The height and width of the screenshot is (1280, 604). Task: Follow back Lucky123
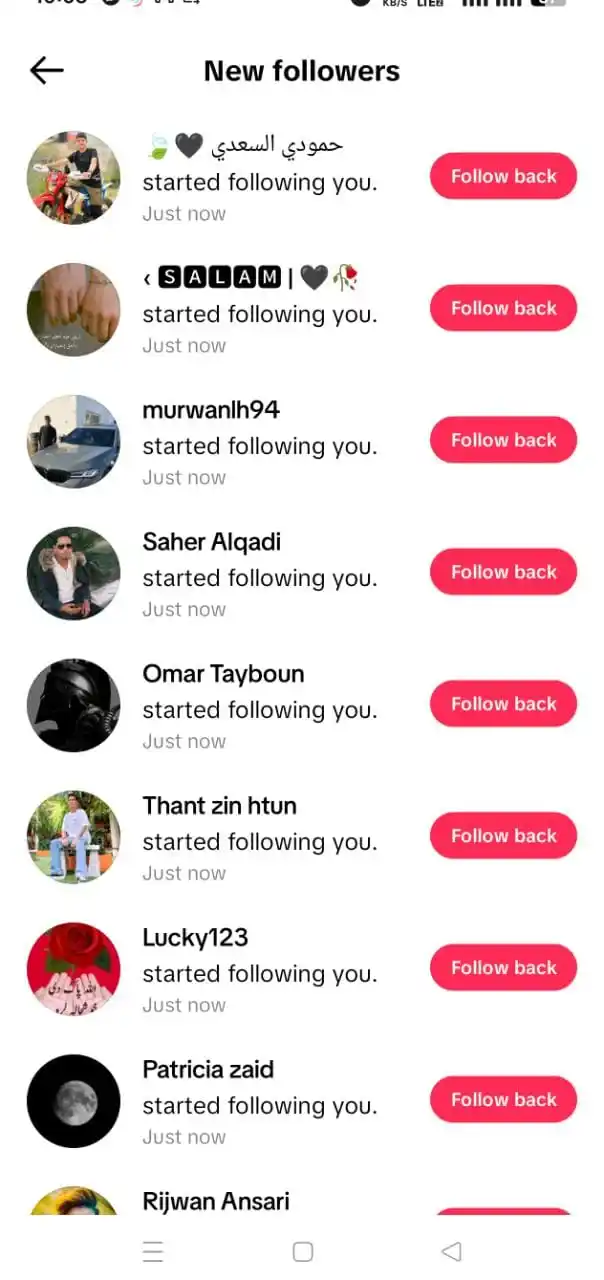pos(503,969)
